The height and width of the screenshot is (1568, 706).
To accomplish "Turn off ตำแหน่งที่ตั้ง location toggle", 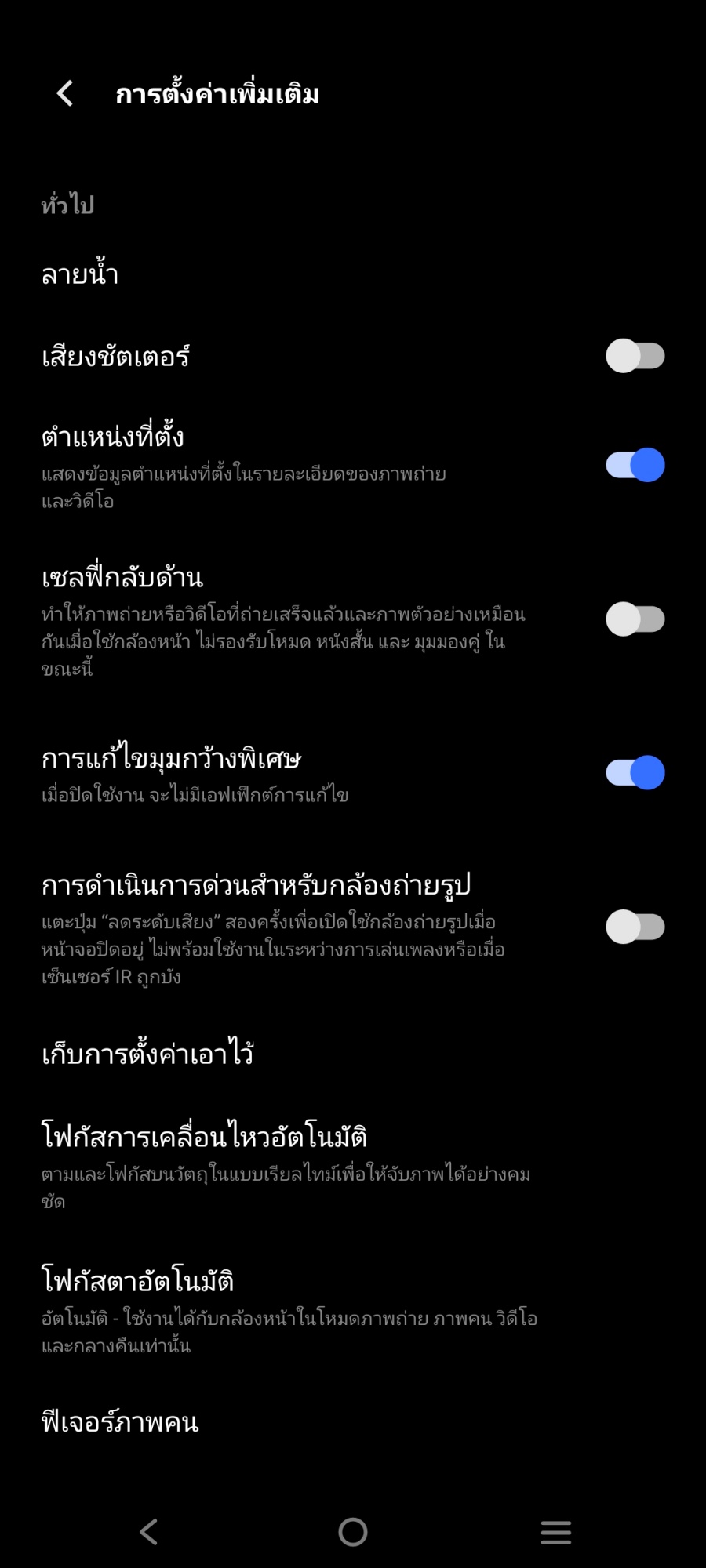I will (635, 466).
